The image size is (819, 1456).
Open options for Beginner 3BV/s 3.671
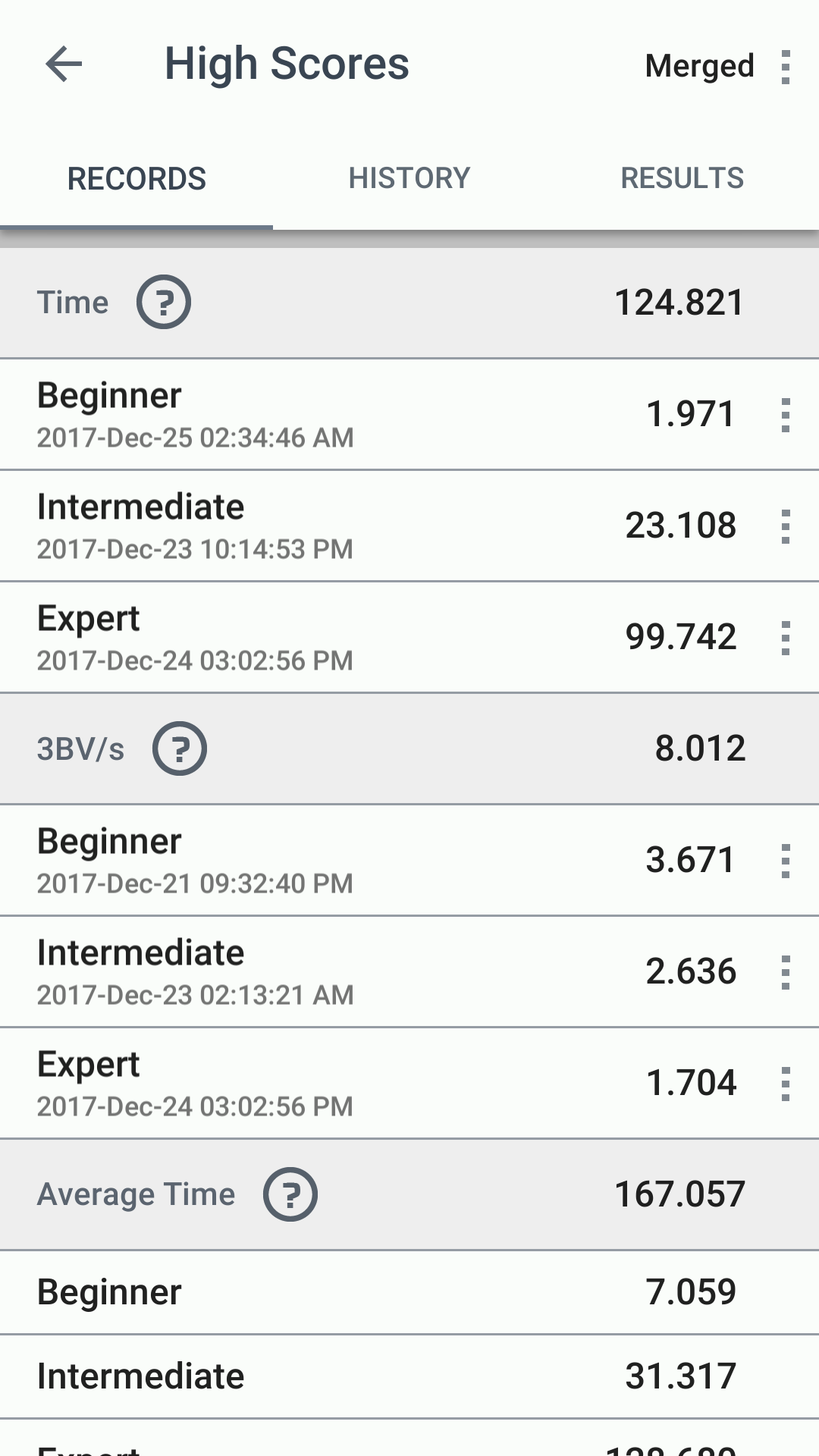[786, 861]
